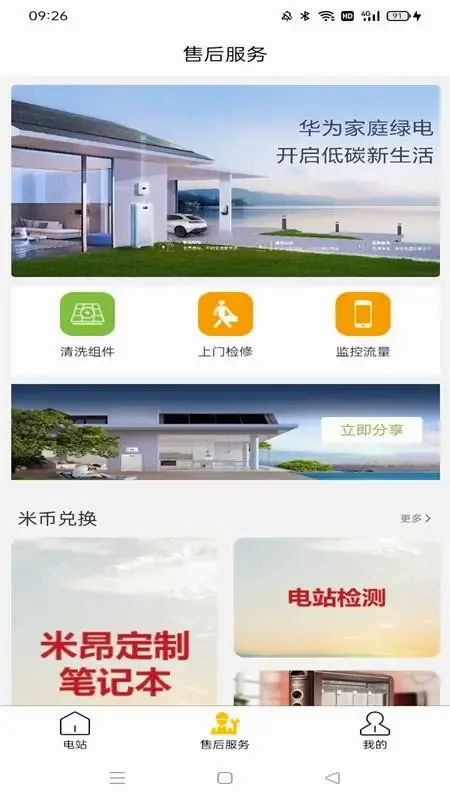450x800 pixels.
Task: Open the 米昂定制笔记本 card
Action: 114,622
